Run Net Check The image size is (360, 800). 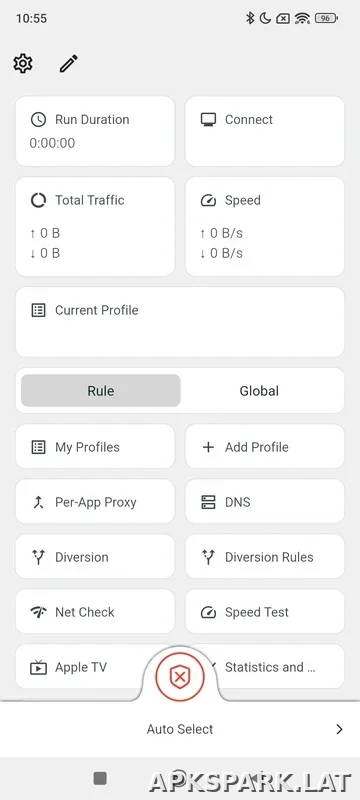pyautogui.click(x=95, y=612)
